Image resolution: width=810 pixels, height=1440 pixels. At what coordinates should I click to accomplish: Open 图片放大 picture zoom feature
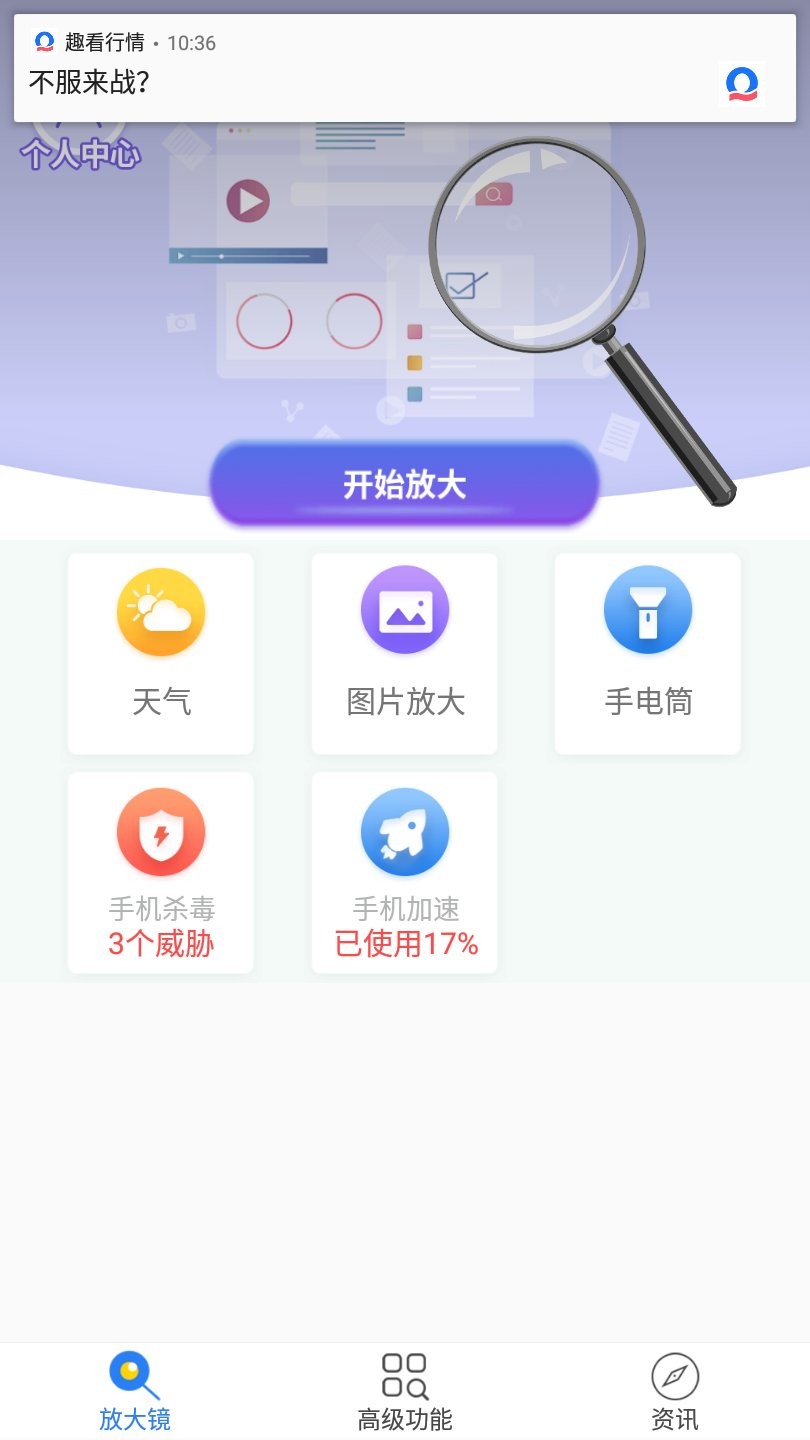pos(404,611)
